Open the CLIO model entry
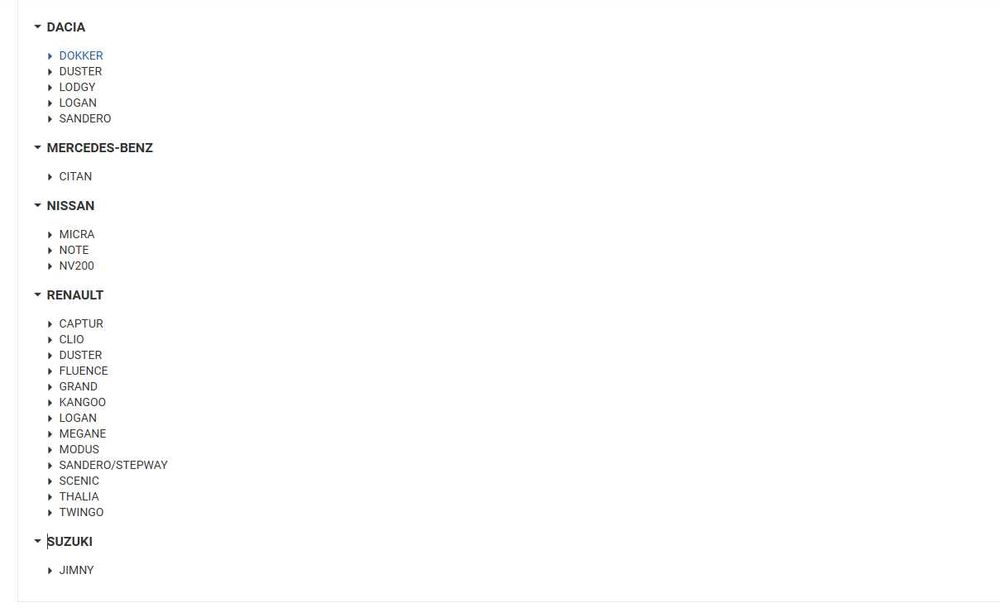 [71, 339]
